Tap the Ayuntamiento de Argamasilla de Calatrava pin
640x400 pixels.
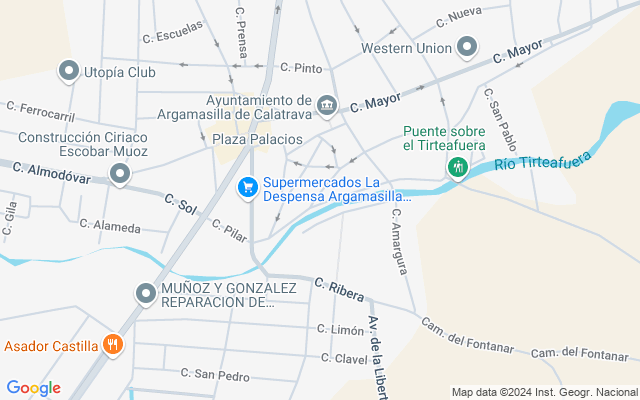pos(327,107)
